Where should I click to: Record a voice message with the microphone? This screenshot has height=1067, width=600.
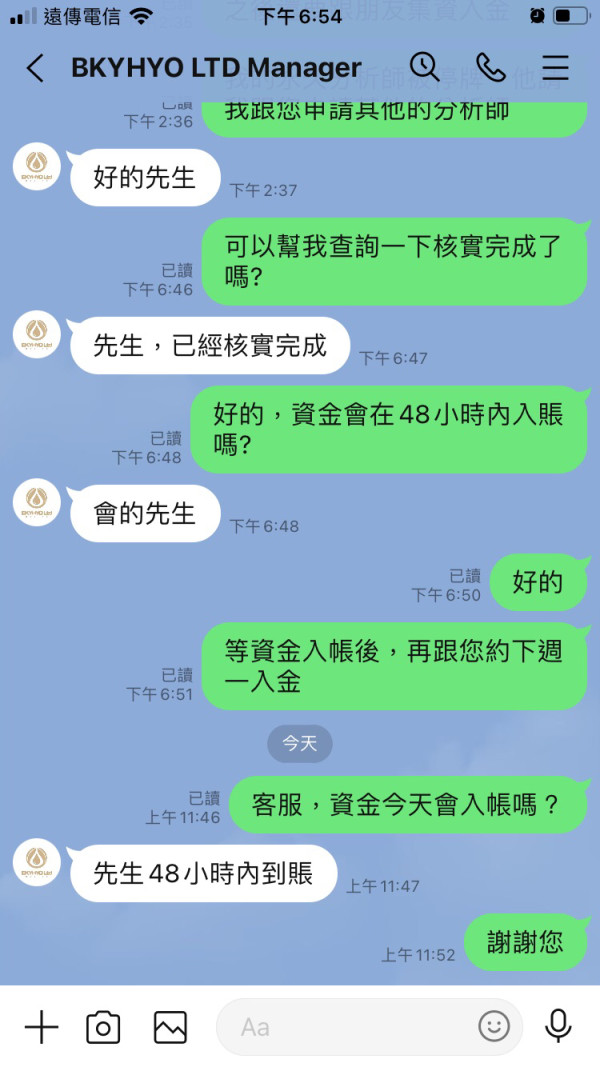(x=558, y=1027)
